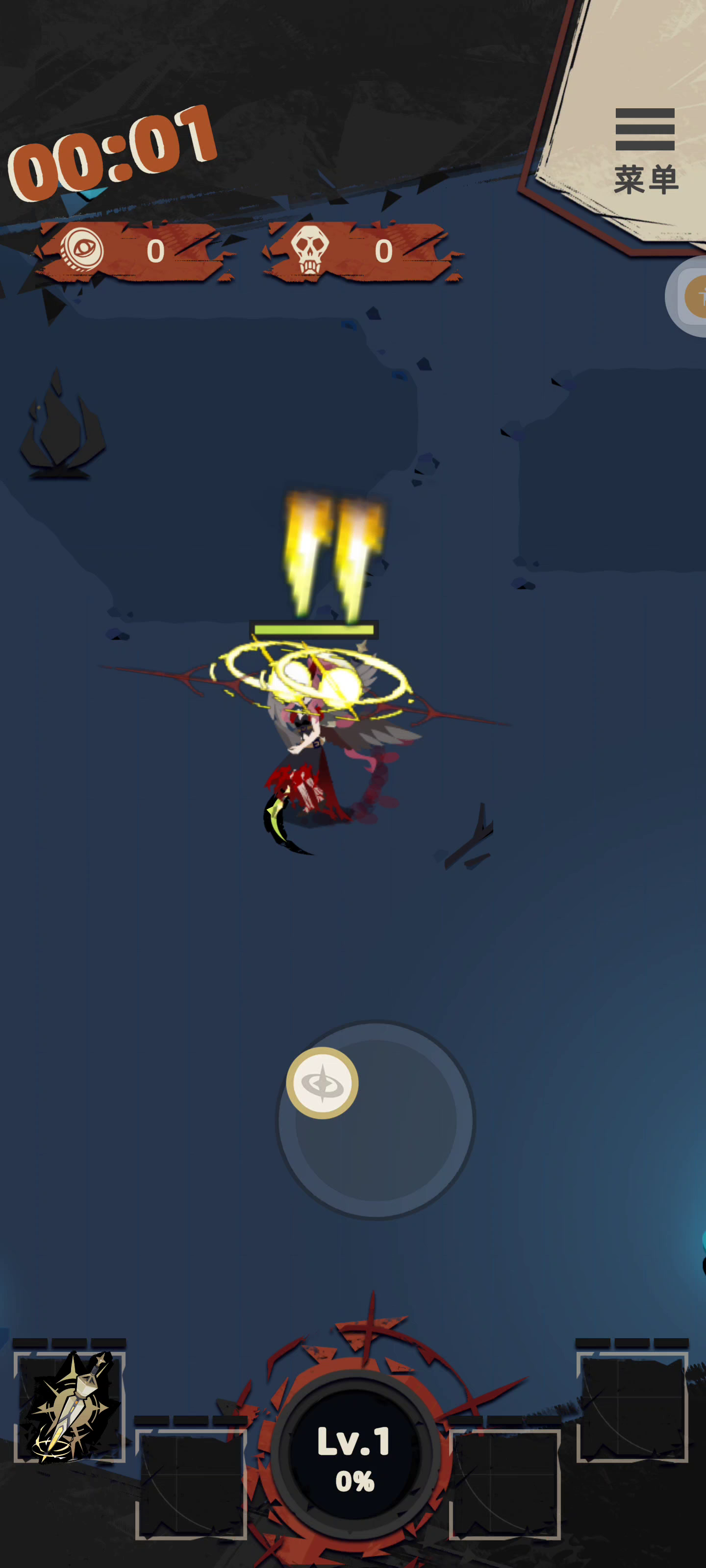Tap the floating side button at right edge

[x=686, y=296]
